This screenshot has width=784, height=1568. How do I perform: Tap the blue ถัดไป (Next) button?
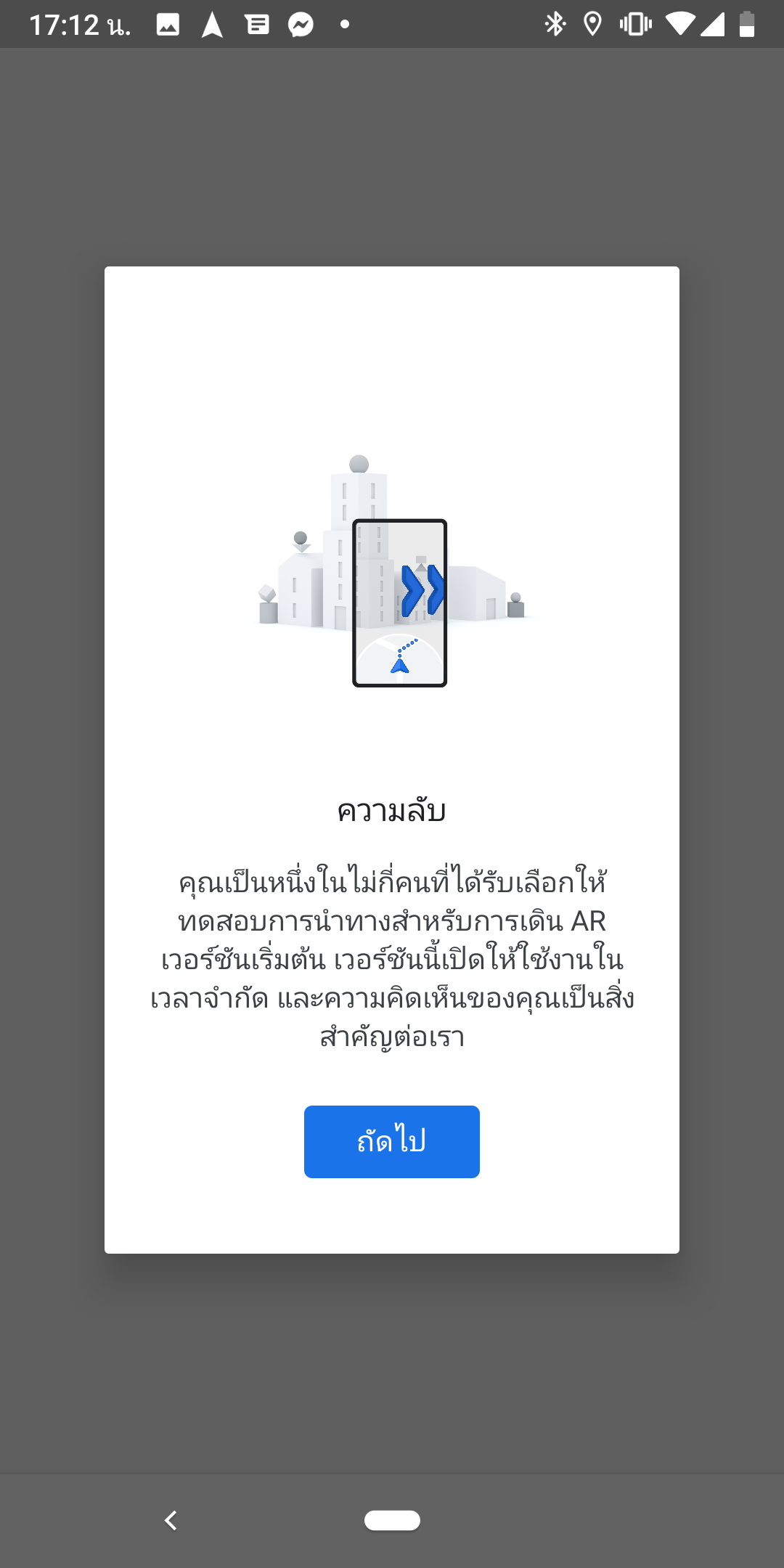point(391,1141)
